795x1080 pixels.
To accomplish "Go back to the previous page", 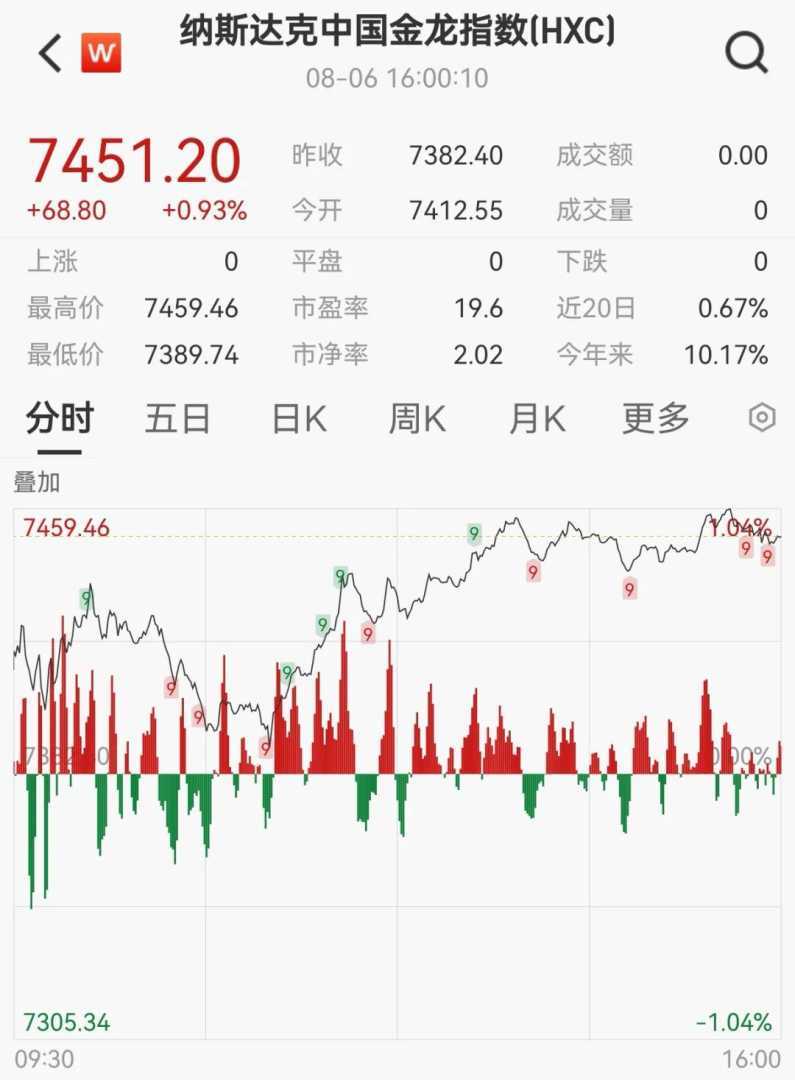I will tap(50, 53).
